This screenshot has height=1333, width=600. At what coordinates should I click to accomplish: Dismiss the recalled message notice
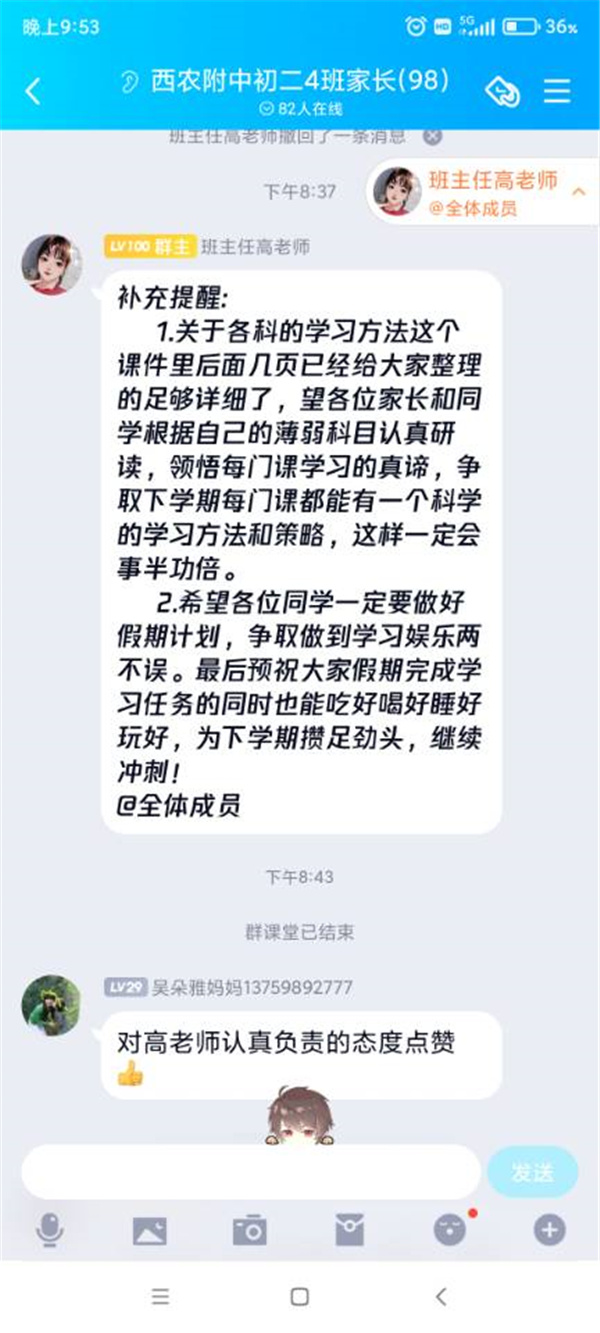point(431,136)
